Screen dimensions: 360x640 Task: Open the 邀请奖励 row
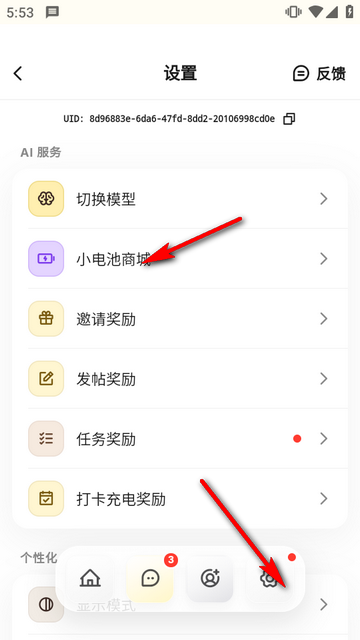click(x=180, y=319)
